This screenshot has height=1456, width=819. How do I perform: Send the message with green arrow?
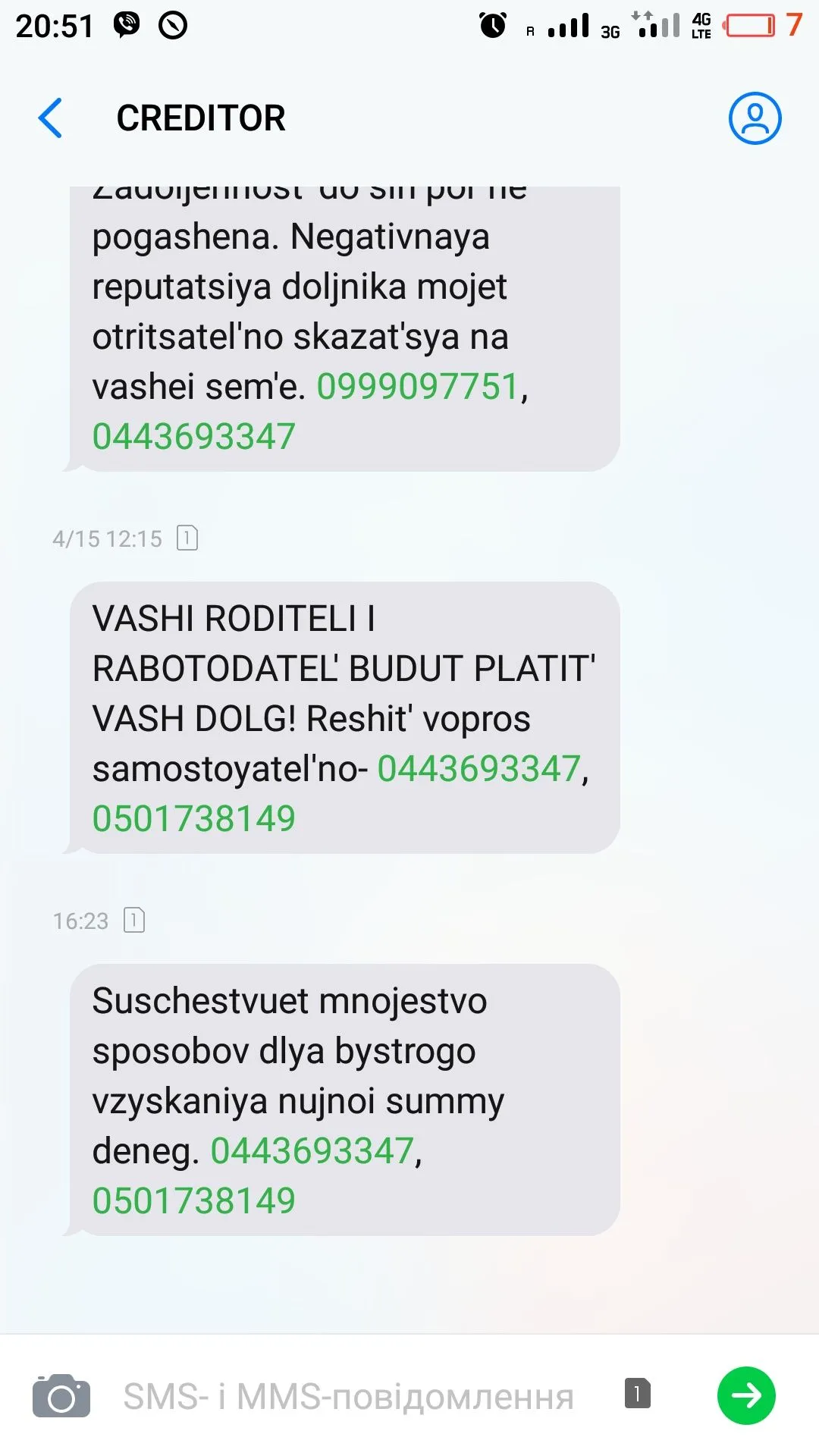746,1395
